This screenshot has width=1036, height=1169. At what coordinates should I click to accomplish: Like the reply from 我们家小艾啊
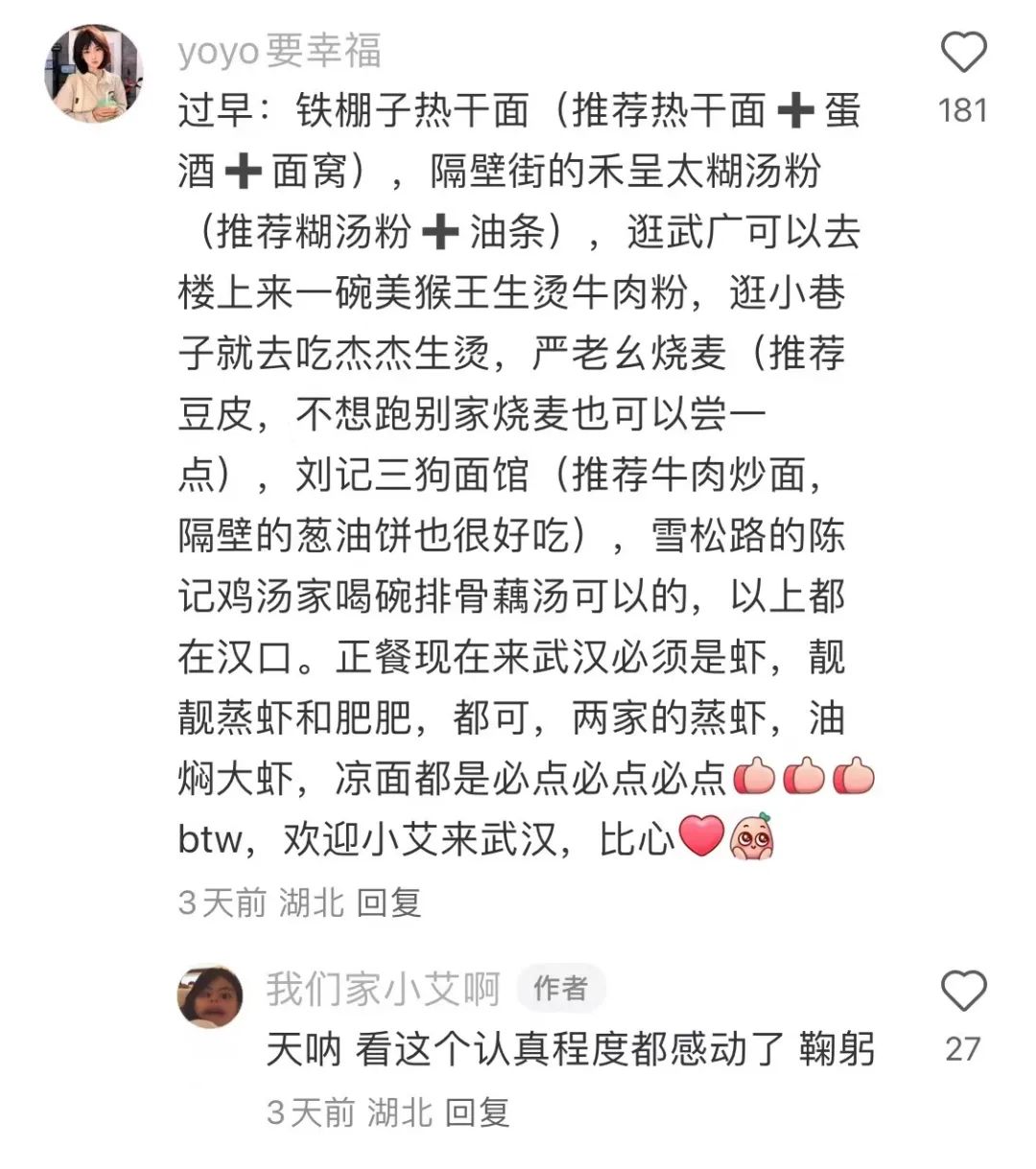pos(962,992)
